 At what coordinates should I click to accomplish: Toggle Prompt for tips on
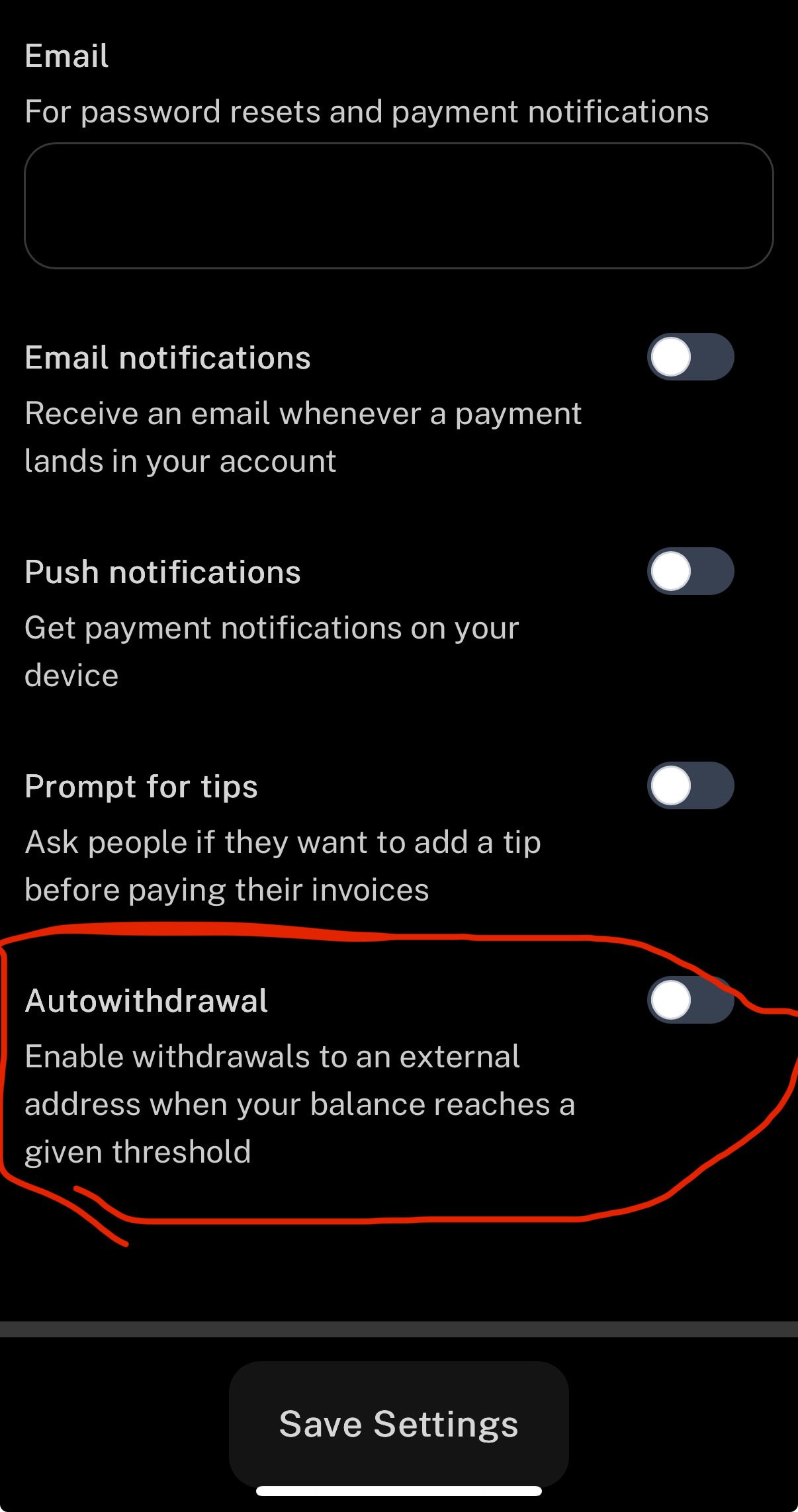pos(690,785)
